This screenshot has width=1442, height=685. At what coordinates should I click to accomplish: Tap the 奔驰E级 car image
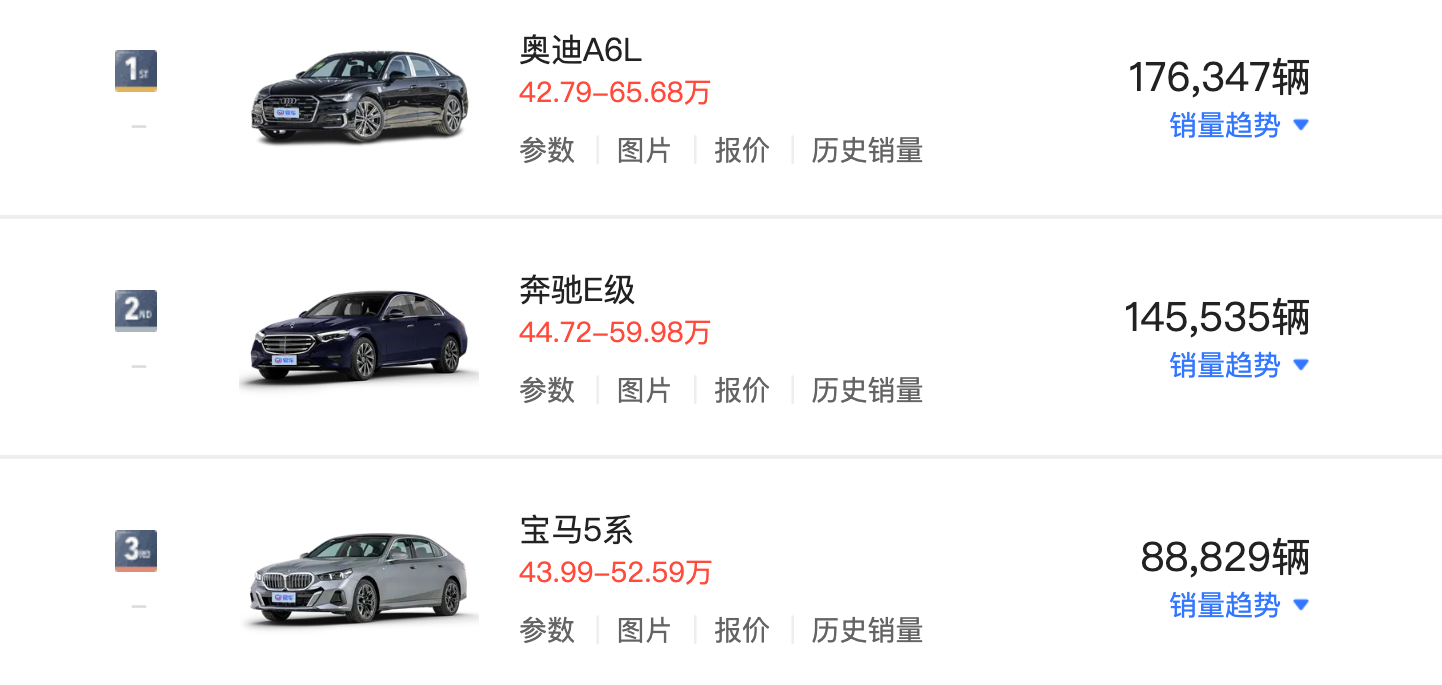click(360, 337)
